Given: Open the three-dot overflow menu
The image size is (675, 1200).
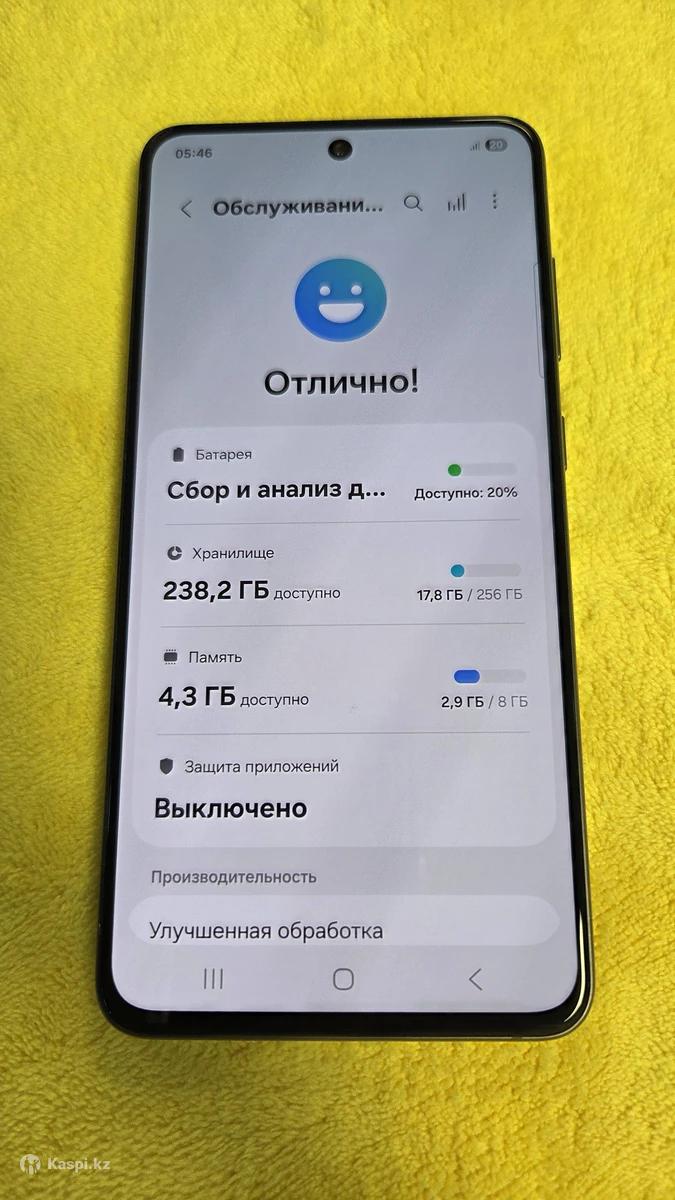Looking at the screenshot, I should [494, 203].
